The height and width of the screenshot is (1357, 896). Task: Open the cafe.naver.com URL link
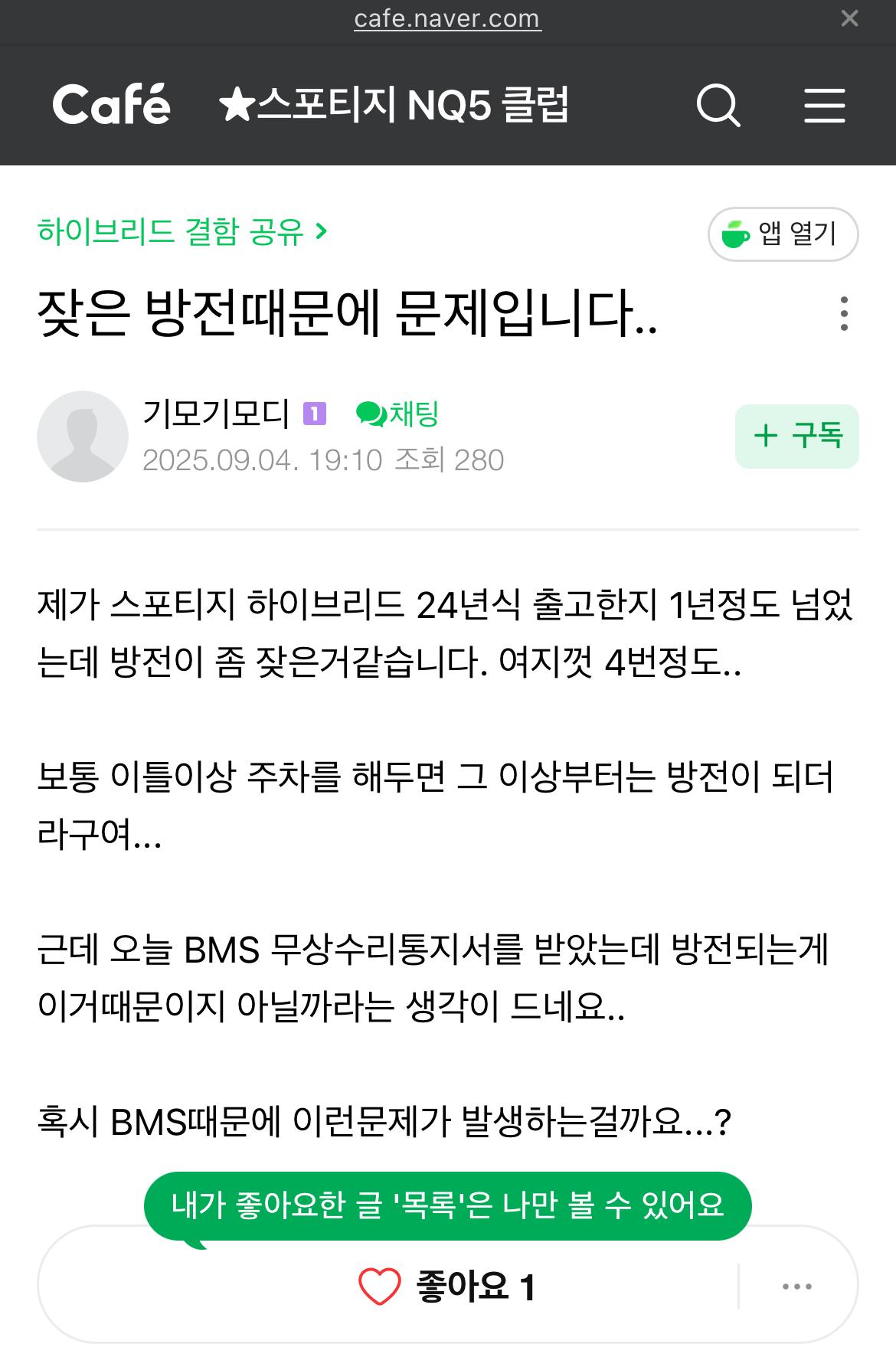[x=447, y=18]
